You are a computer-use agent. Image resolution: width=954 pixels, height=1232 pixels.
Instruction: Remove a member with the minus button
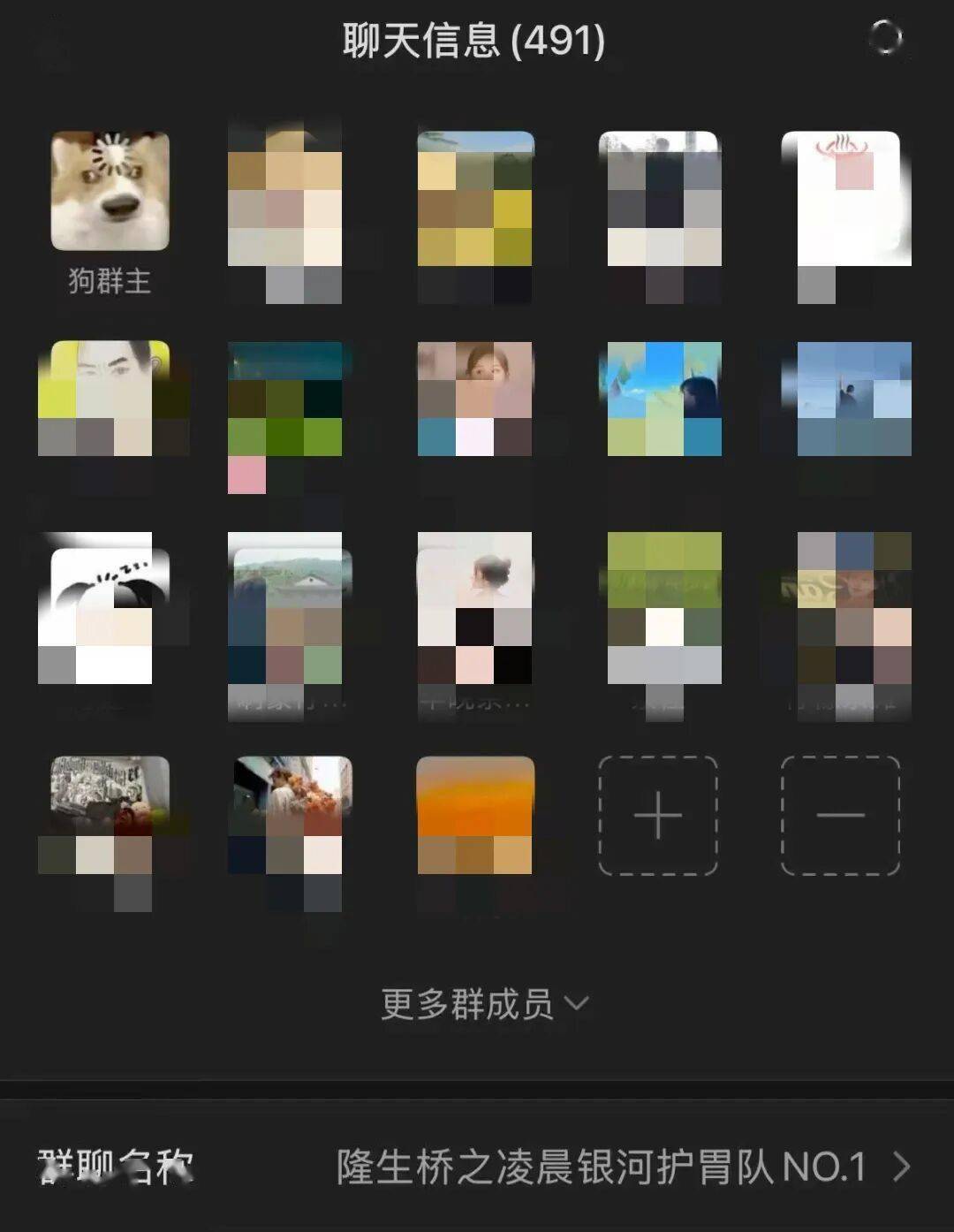(x=840, y=815)
